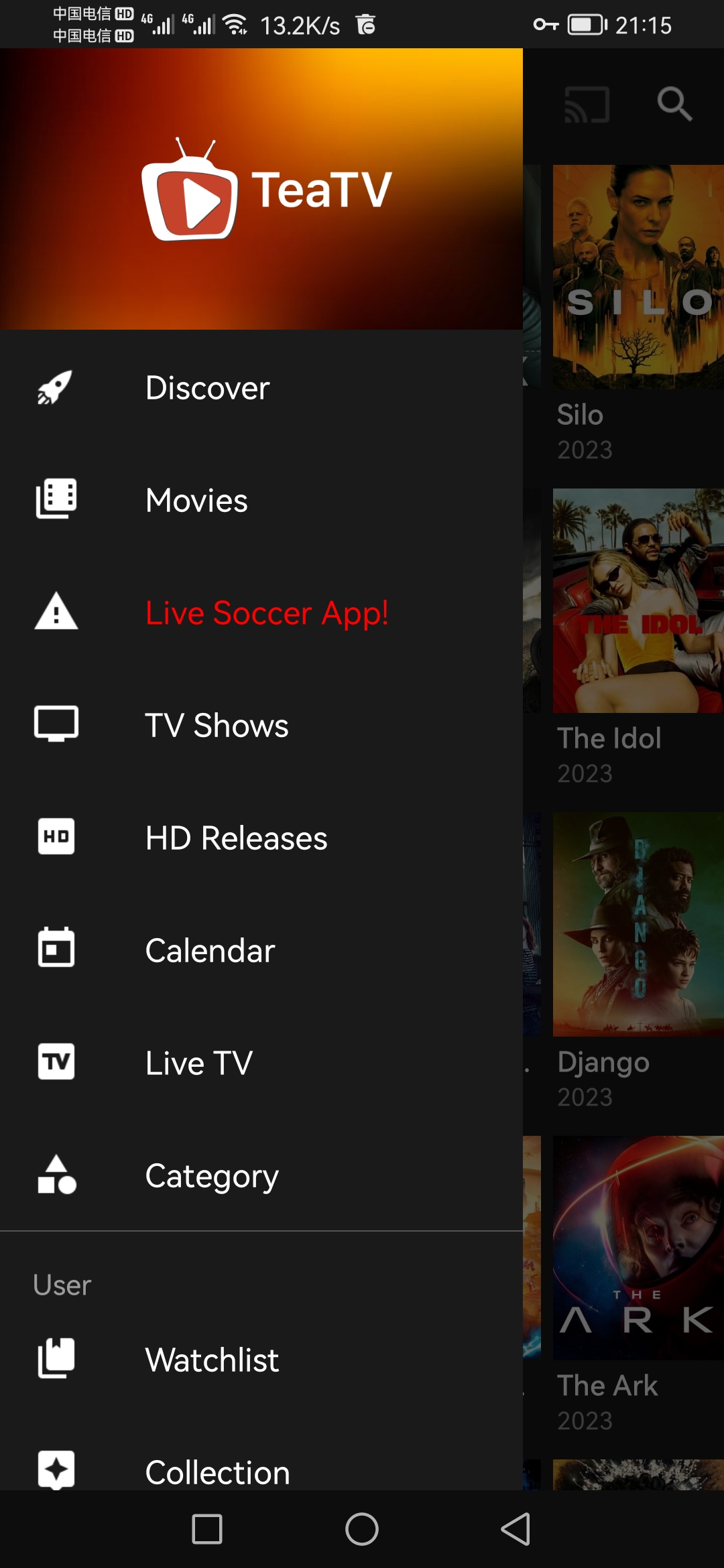
Task: Select The Idol show card
Action: point(638,600)
